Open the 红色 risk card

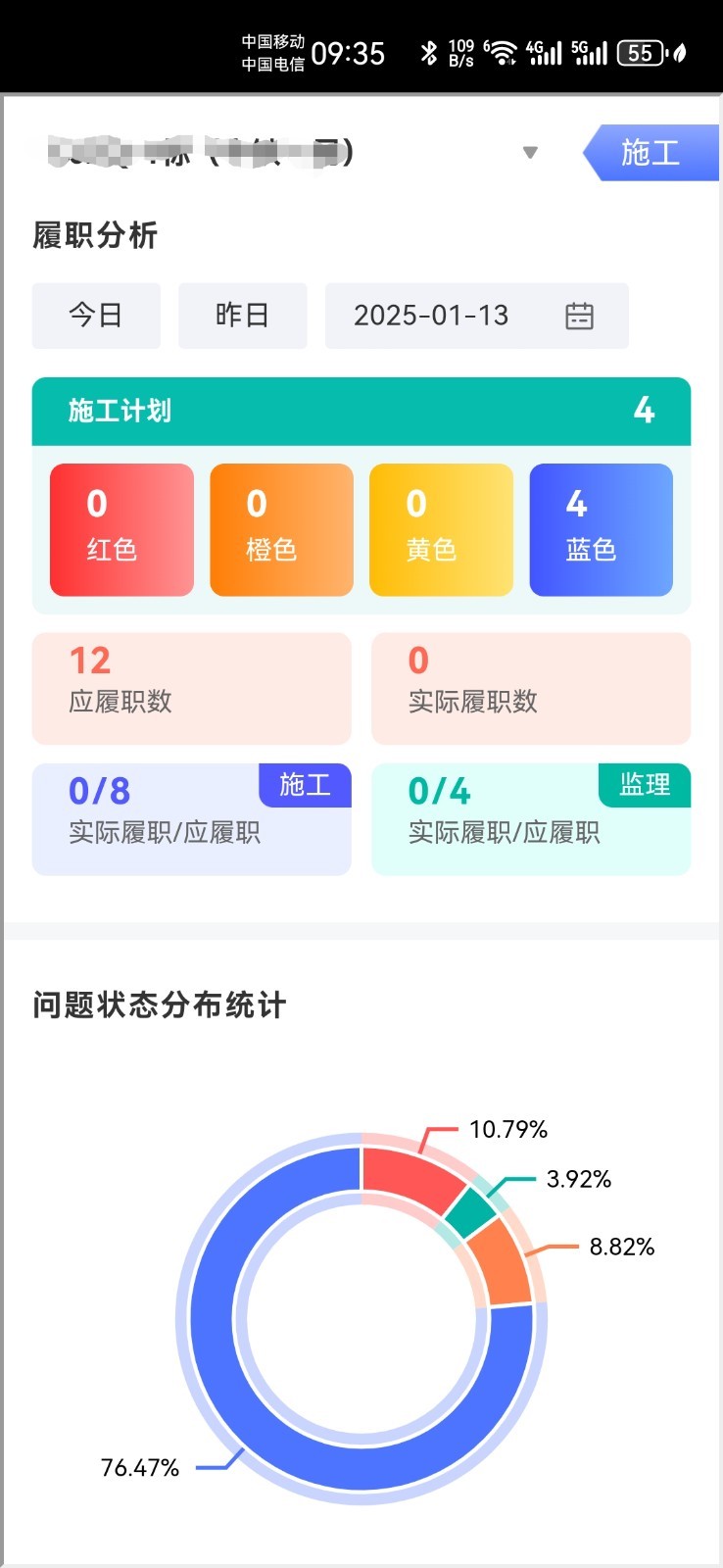point(121,529)
